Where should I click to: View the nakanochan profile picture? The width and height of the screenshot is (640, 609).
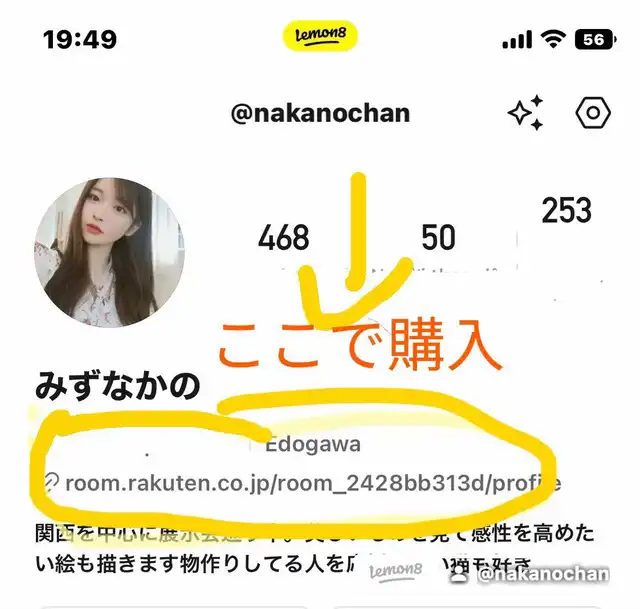[x=109, y=252]
